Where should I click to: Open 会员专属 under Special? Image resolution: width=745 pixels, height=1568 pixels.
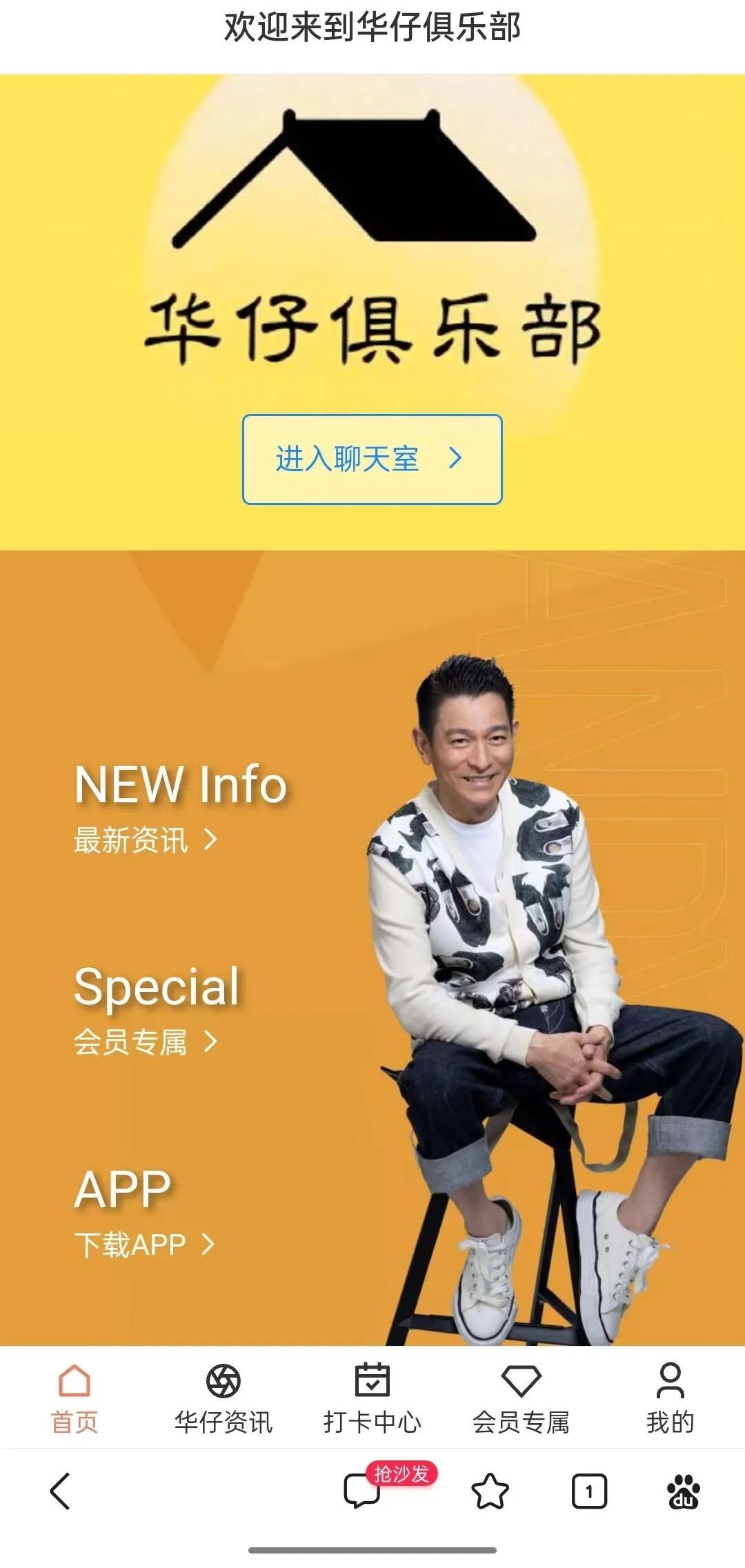point(145,1041)
